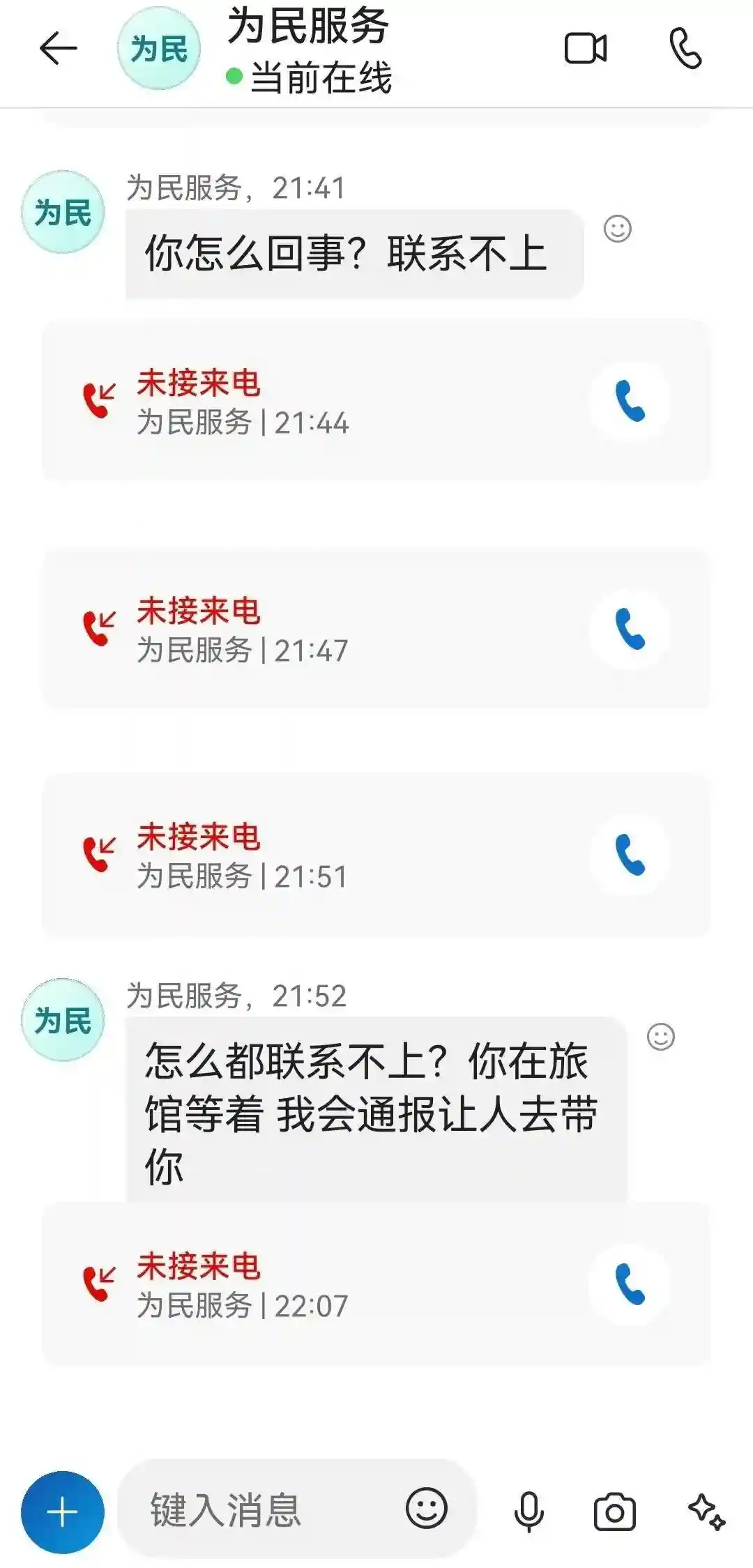Viewport: 753px width, 1568px height.
Task: Open the blue plus attachment menu
Action: coord(63,1512)
